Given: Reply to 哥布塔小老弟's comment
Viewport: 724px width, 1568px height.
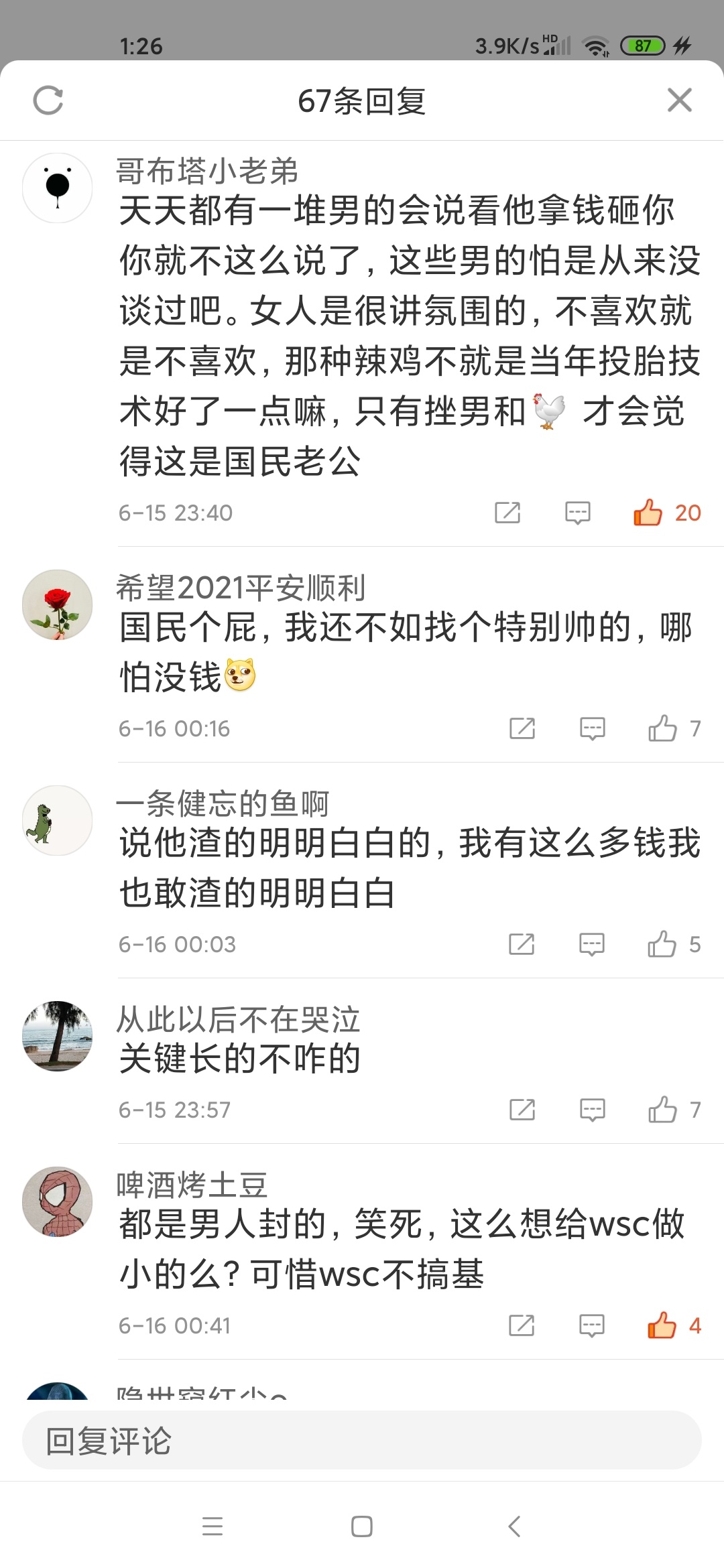Looking at the screenshot, I should point(577,513).
